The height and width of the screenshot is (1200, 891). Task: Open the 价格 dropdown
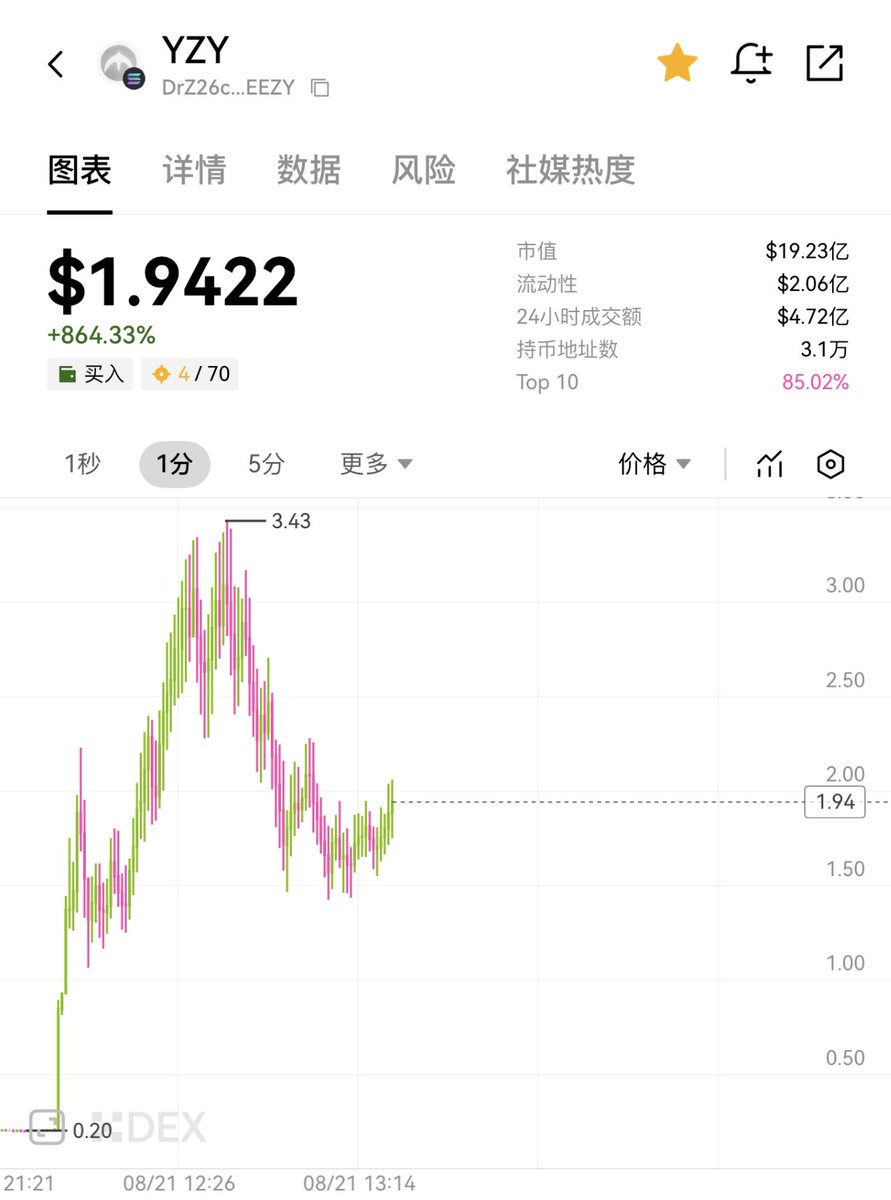(654, 464)
